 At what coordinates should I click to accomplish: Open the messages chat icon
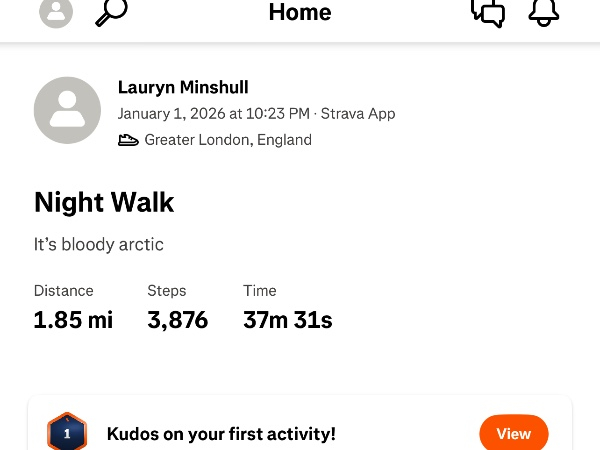tap(487, 12)
